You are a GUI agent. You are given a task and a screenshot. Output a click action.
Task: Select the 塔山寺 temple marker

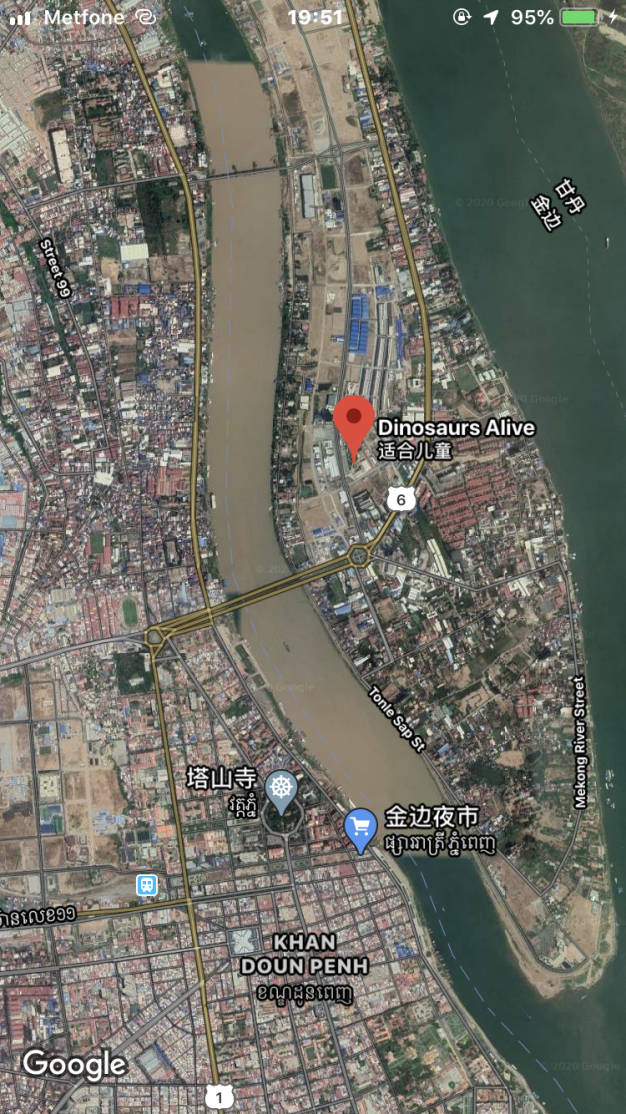[x=281, y=792]
